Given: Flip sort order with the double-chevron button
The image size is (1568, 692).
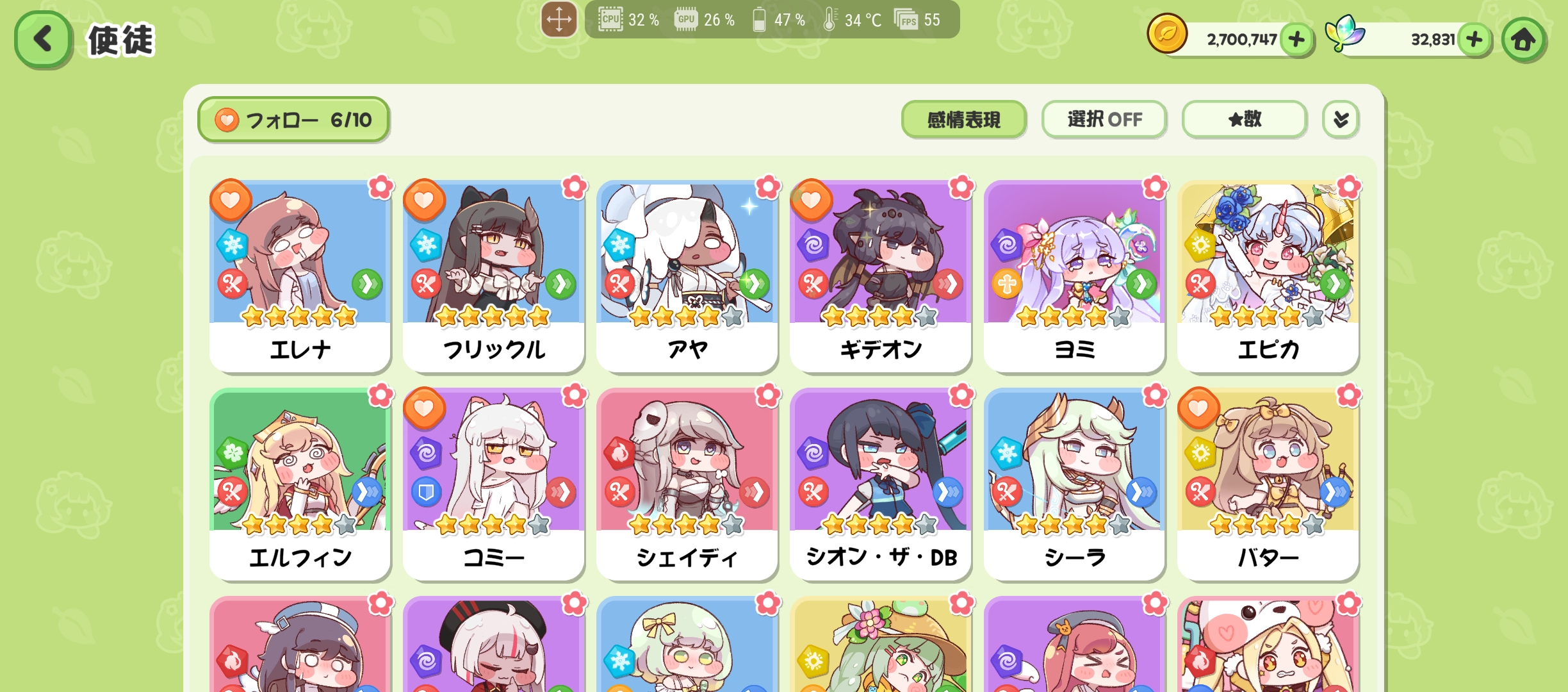Looking at the screenshot, I should pos(1341,120).
